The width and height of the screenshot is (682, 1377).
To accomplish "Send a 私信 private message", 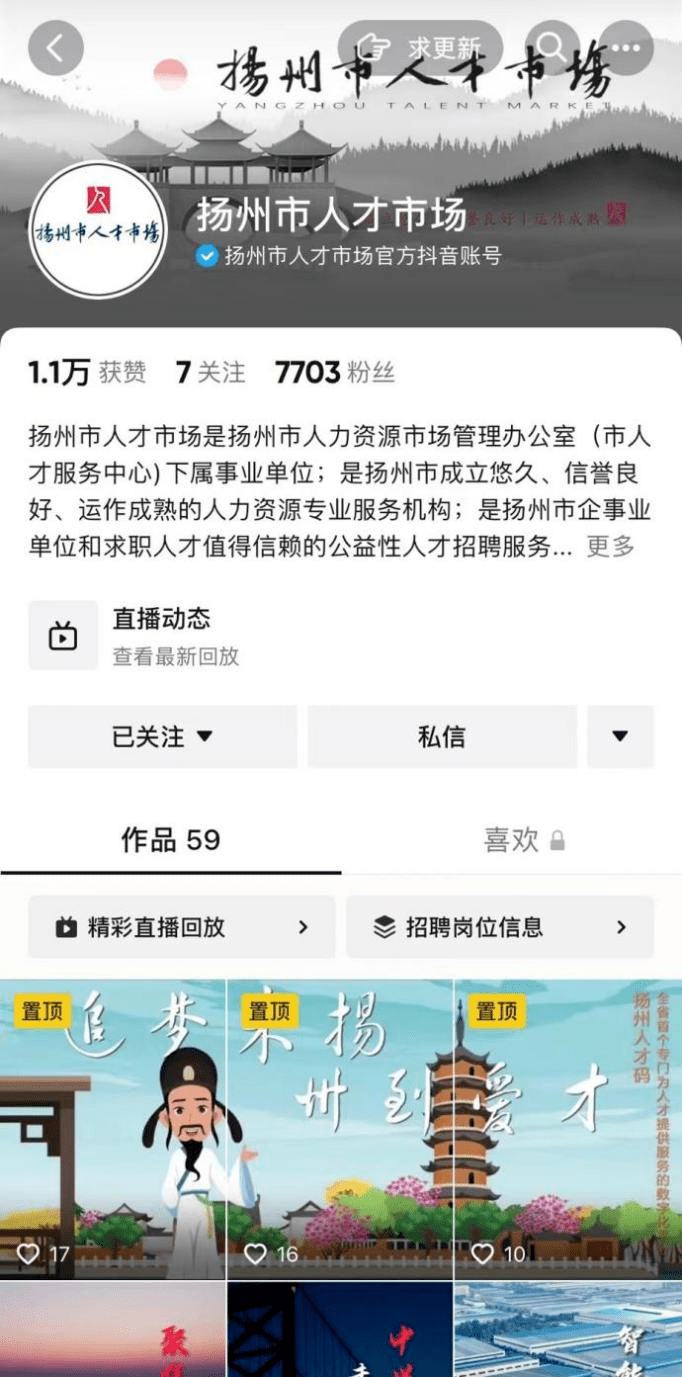I will tap(442, 737).
